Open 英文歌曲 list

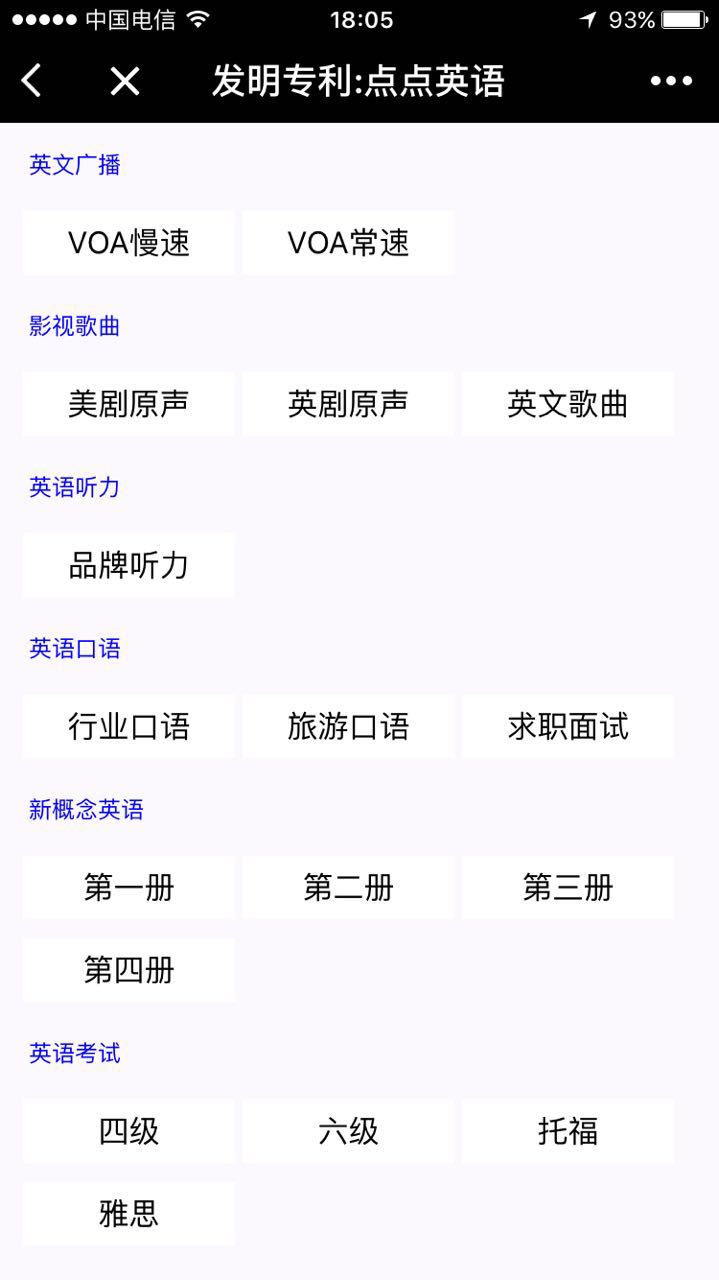[567, 404]
